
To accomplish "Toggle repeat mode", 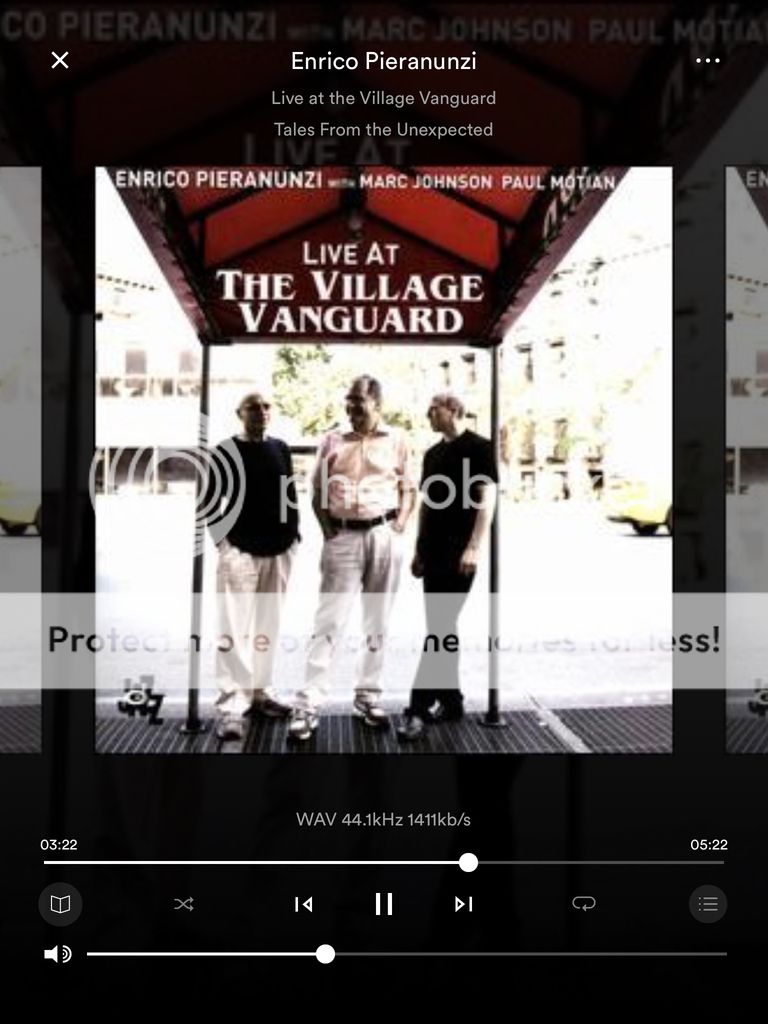I will [584, 904].
